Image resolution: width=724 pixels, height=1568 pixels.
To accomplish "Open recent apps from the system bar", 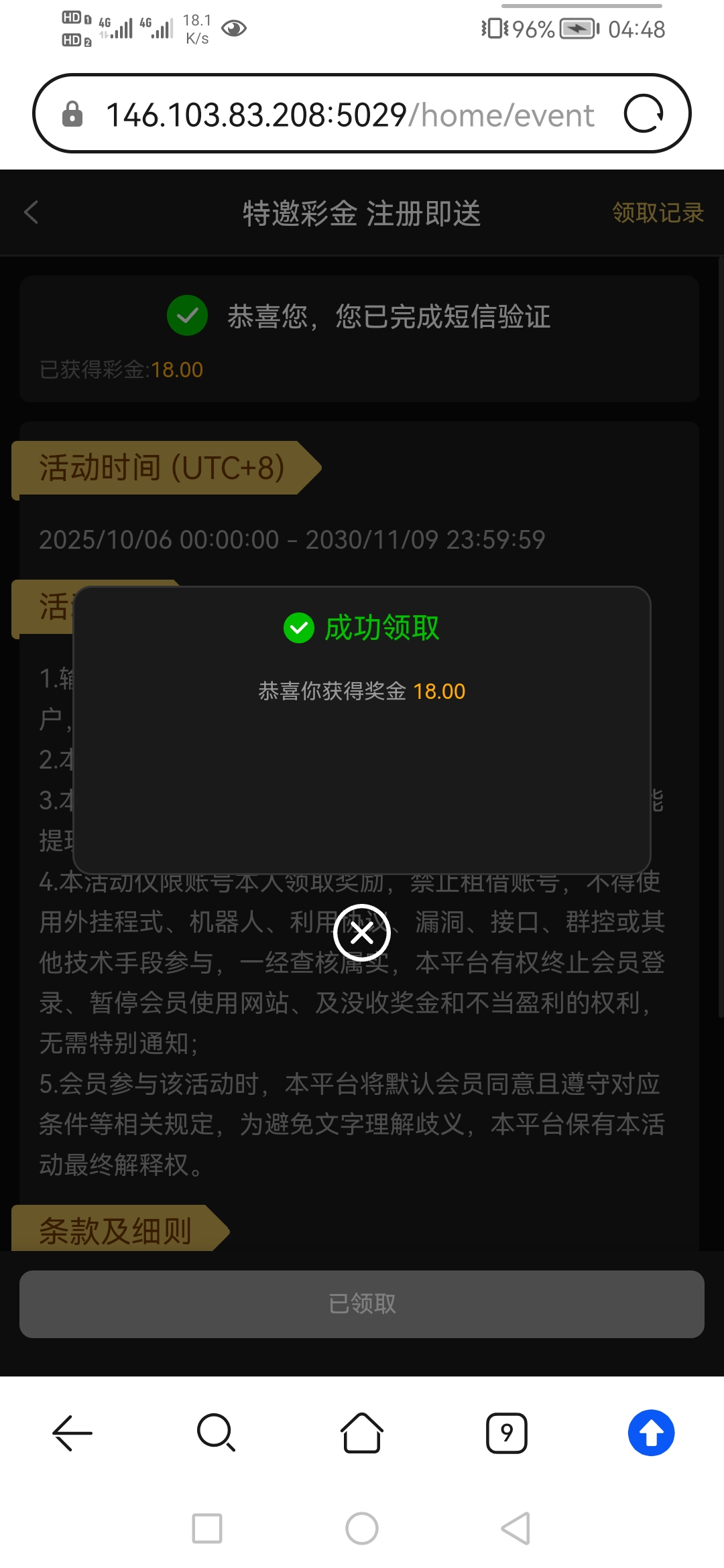I will (207, 1528).
